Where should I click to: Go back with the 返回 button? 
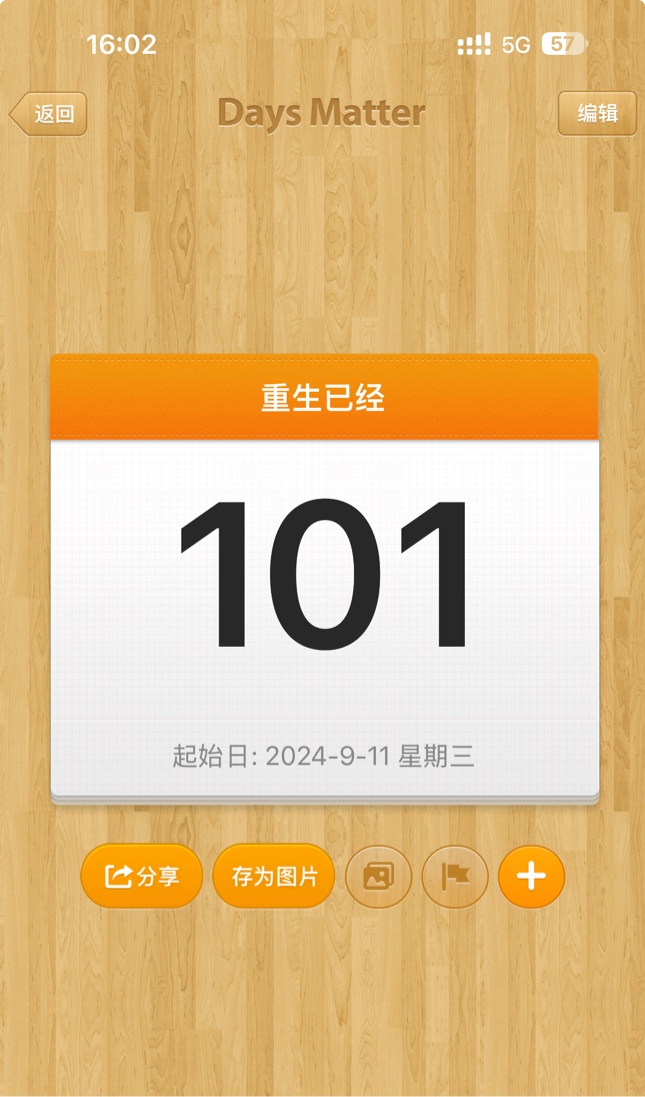point(49,114)
